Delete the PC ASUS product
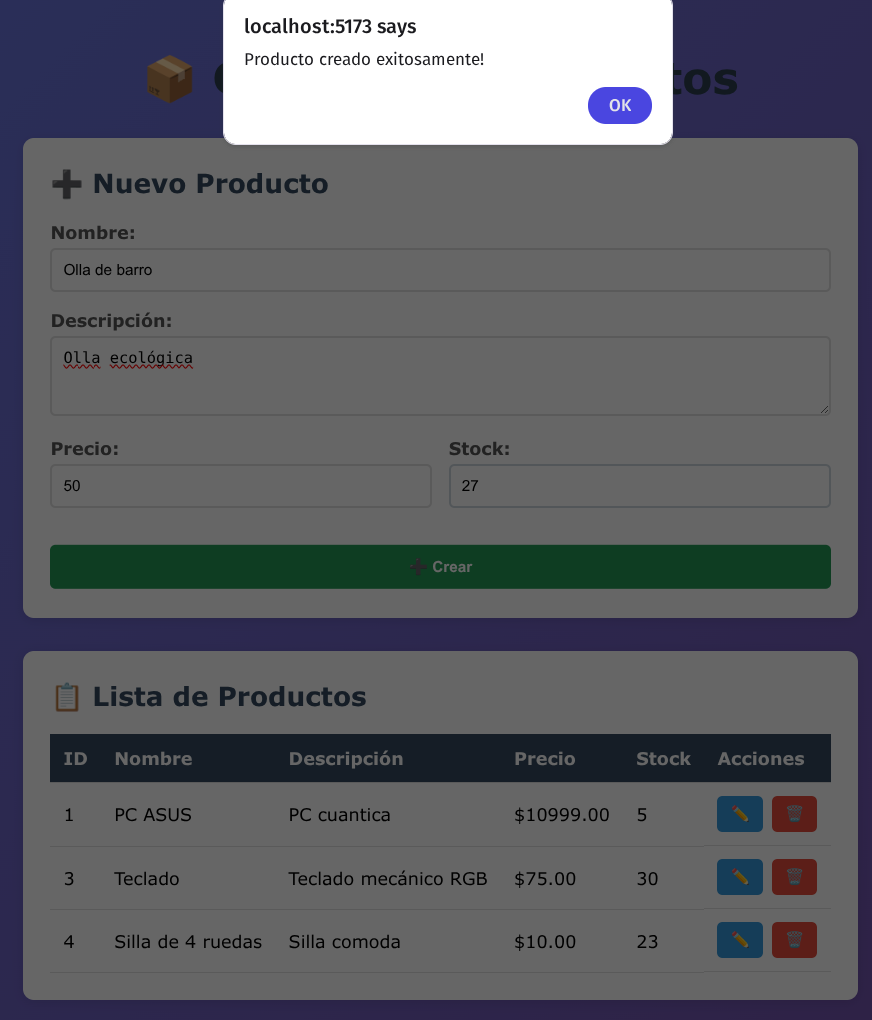 click(794, 814)
